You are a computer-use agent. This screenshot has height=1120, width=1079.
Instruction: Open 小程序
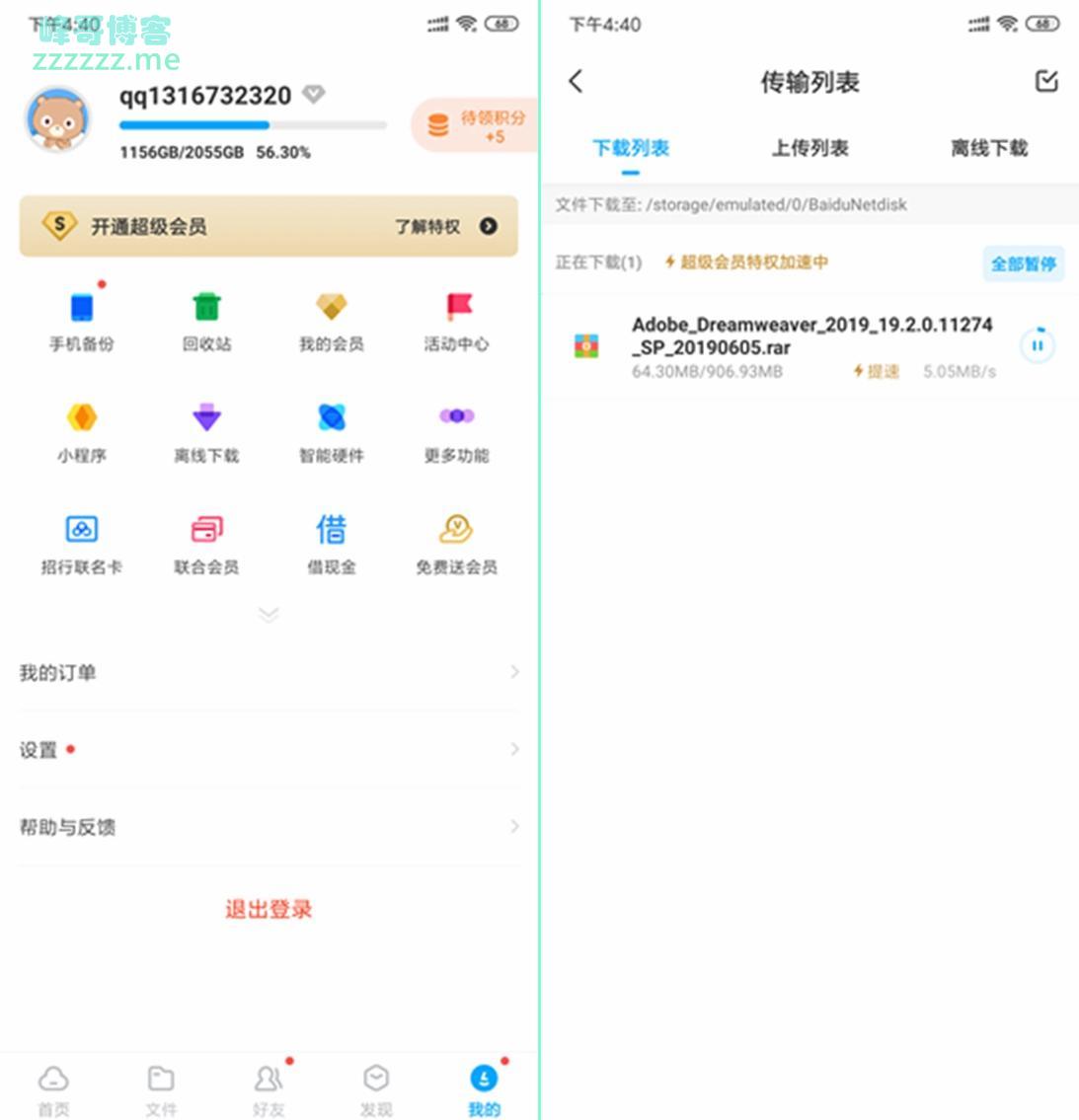click(82, 433)
